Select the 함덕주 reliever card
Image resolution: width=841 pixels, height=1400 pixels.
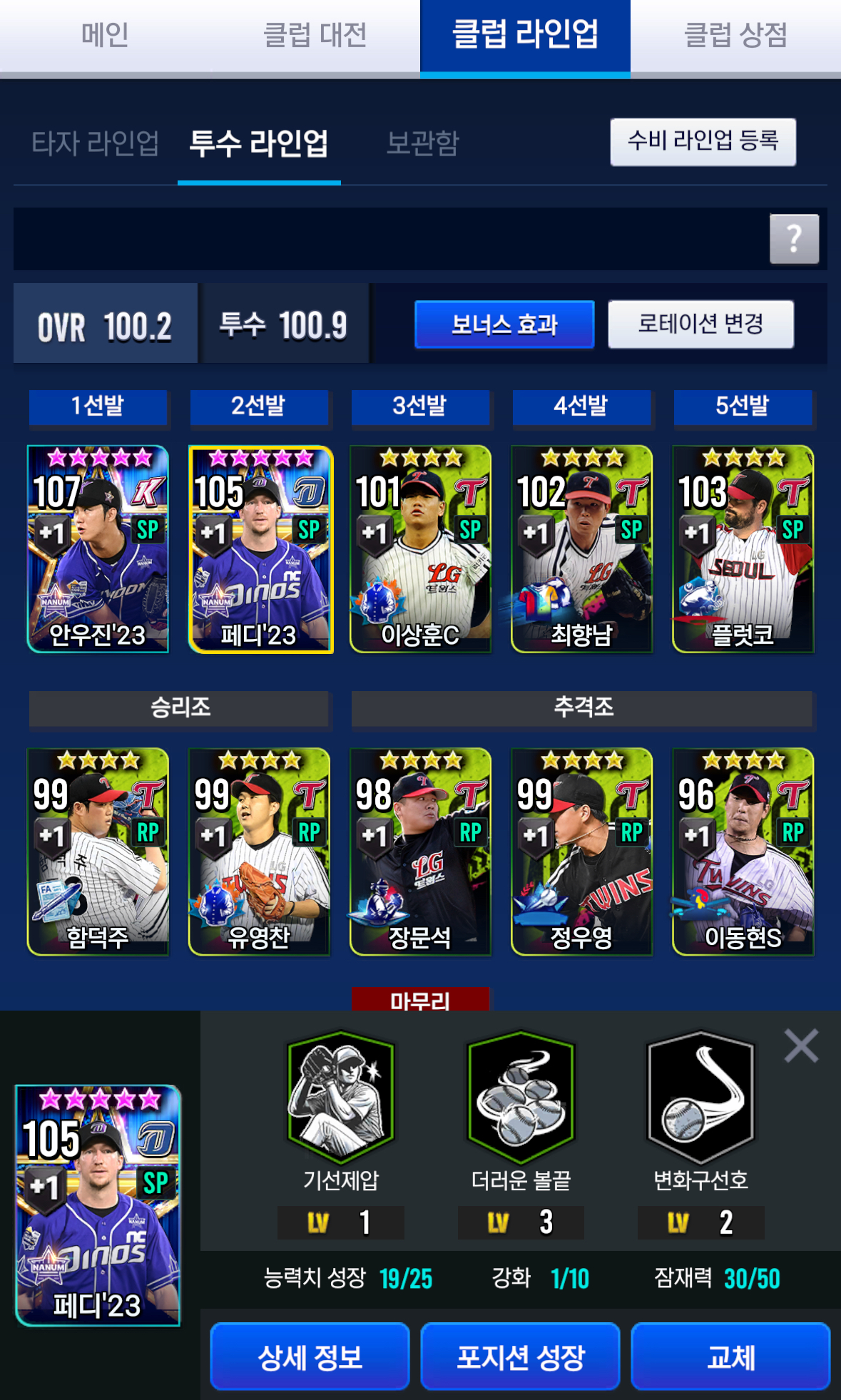point(98,852)
